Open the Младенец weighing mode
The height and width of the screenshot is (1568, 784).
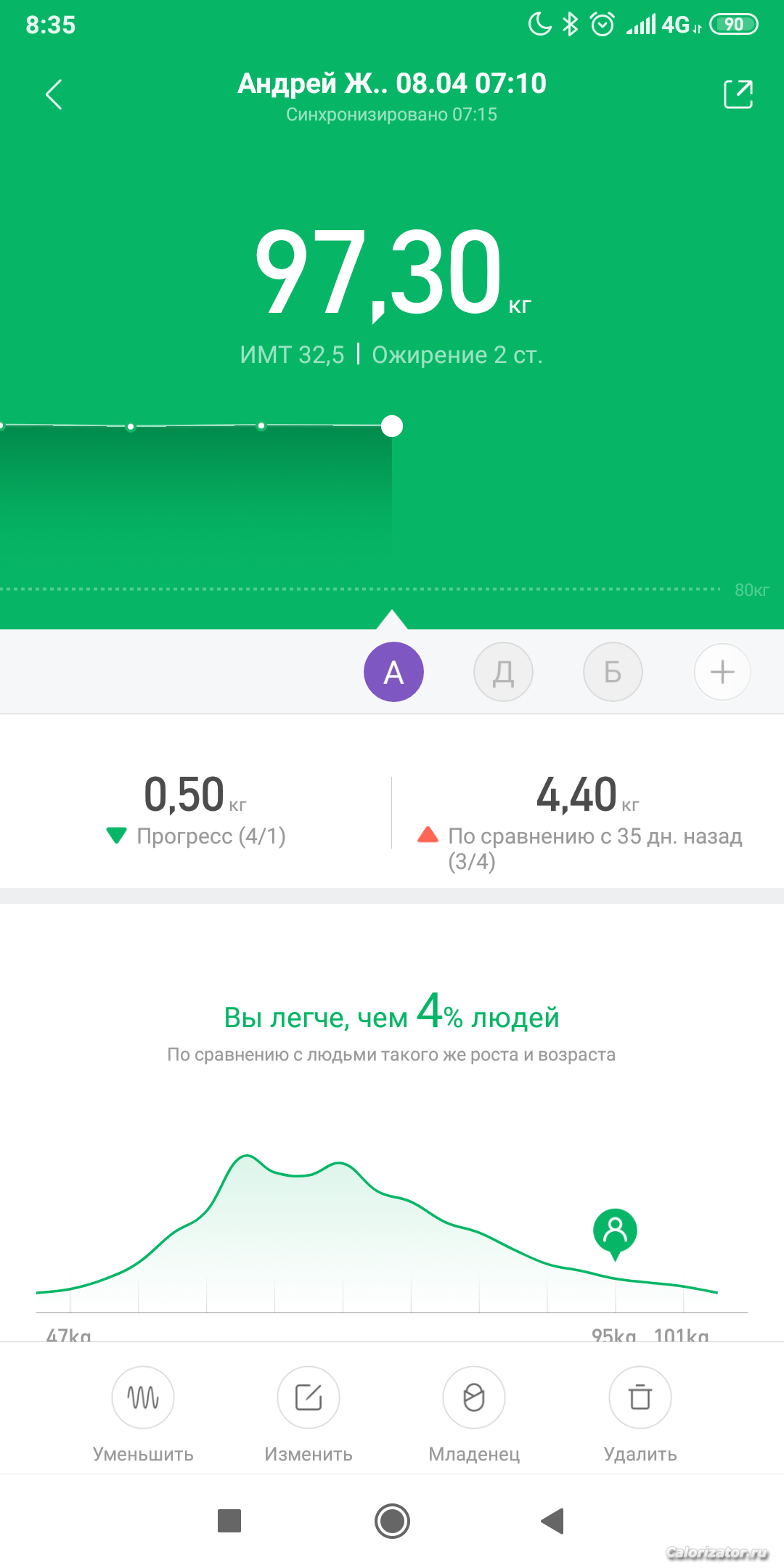(x=474, y=1397)
